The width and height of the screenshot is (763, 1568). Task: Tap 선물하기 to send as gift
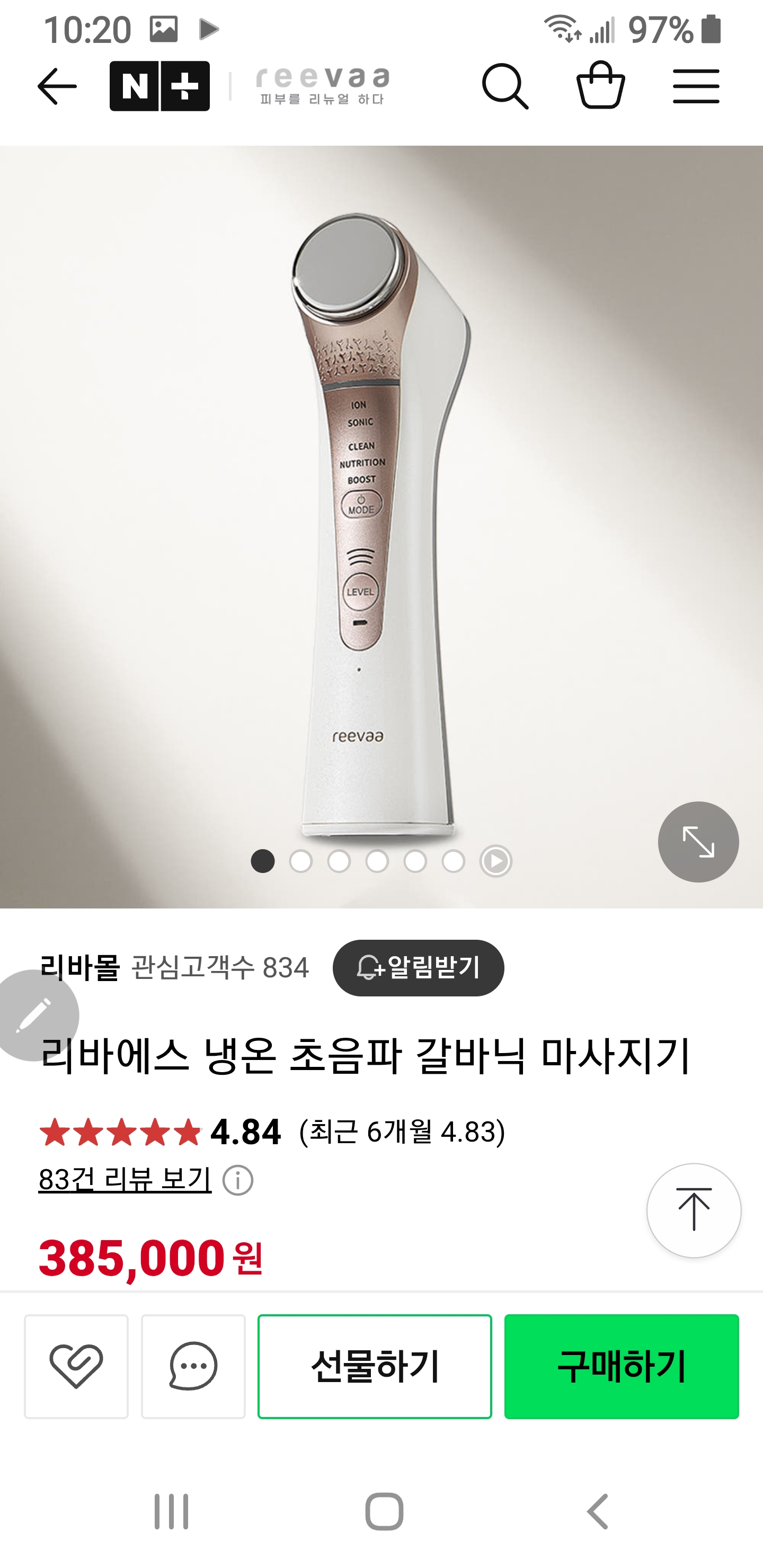point(375,1367)
